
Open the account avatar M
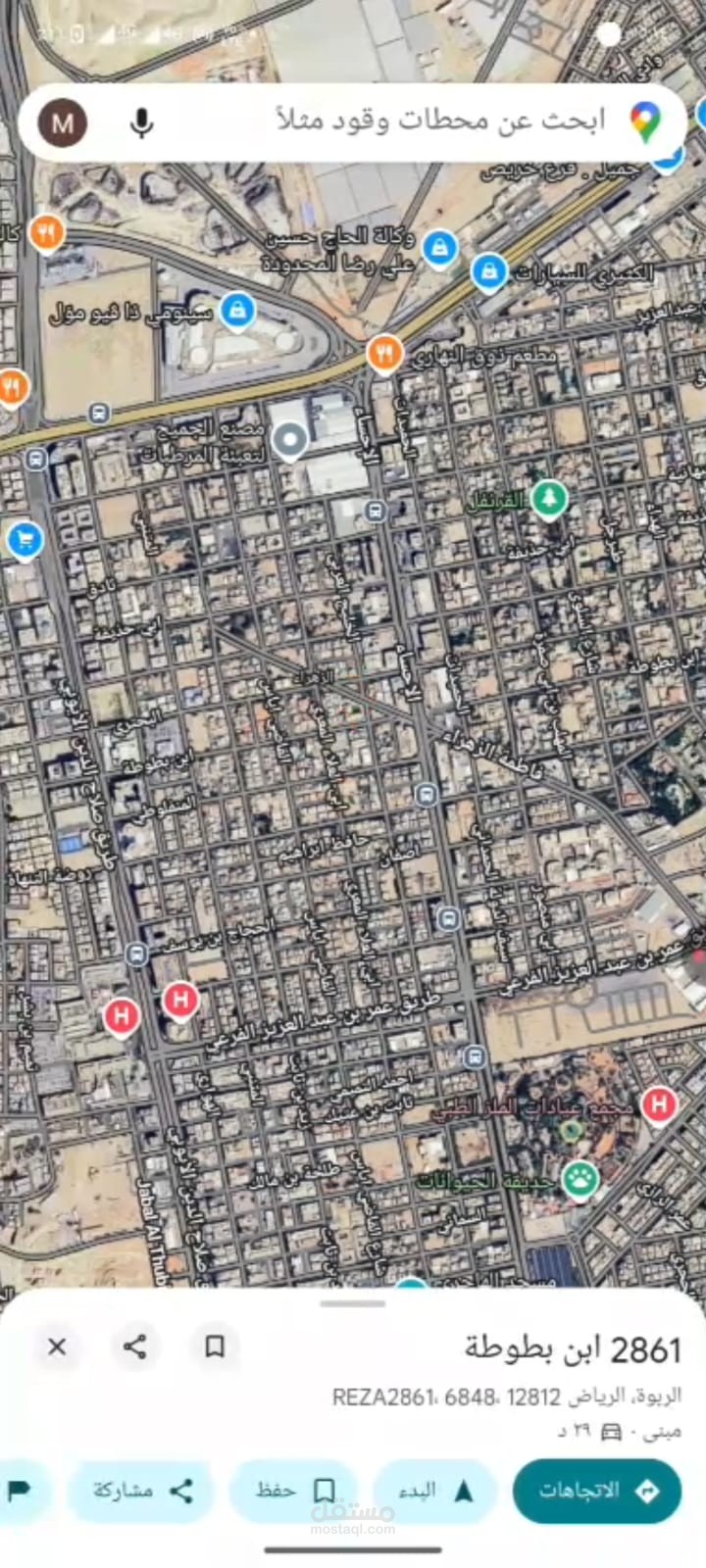[x=63, y=122]
